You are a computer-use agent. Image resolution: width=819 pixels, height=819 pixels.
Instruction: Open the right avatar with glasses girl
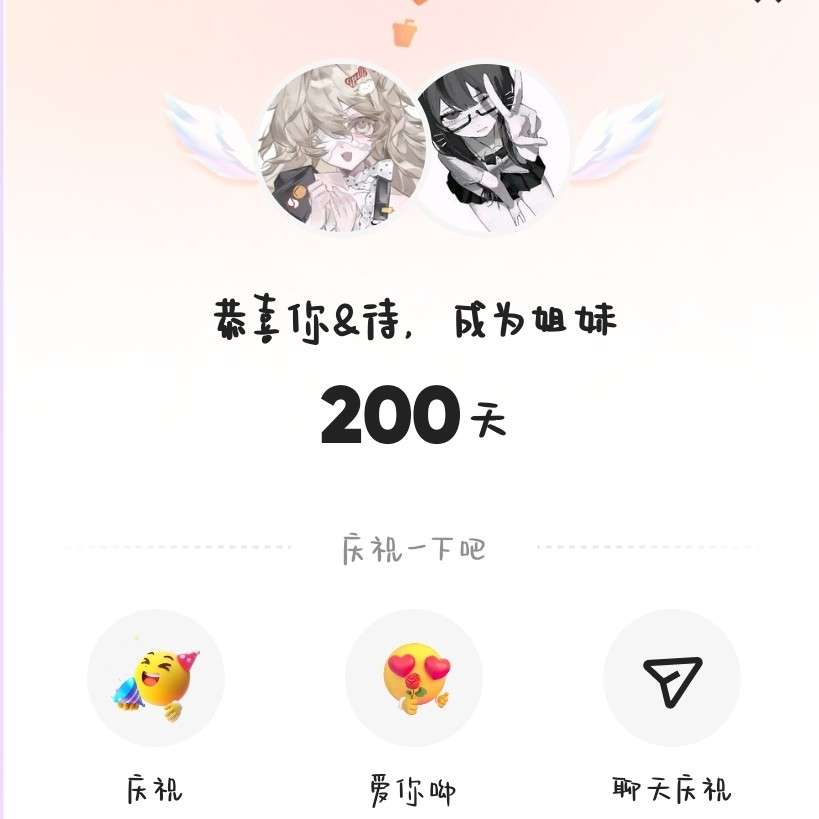point(492,148)
